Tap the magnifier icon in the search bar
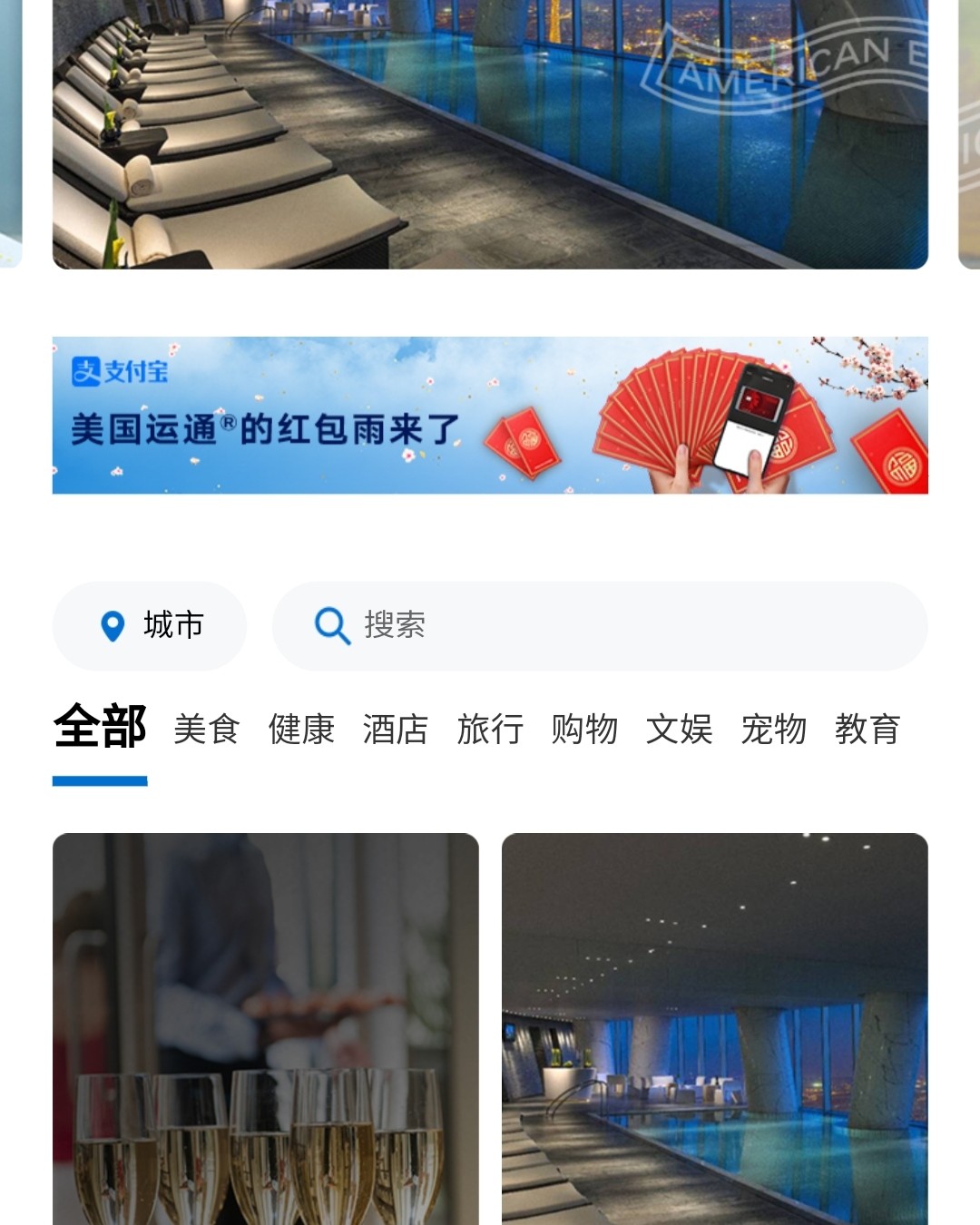Screen dimensions: 980x1225 pyautogui.click(x=333, y=625)
